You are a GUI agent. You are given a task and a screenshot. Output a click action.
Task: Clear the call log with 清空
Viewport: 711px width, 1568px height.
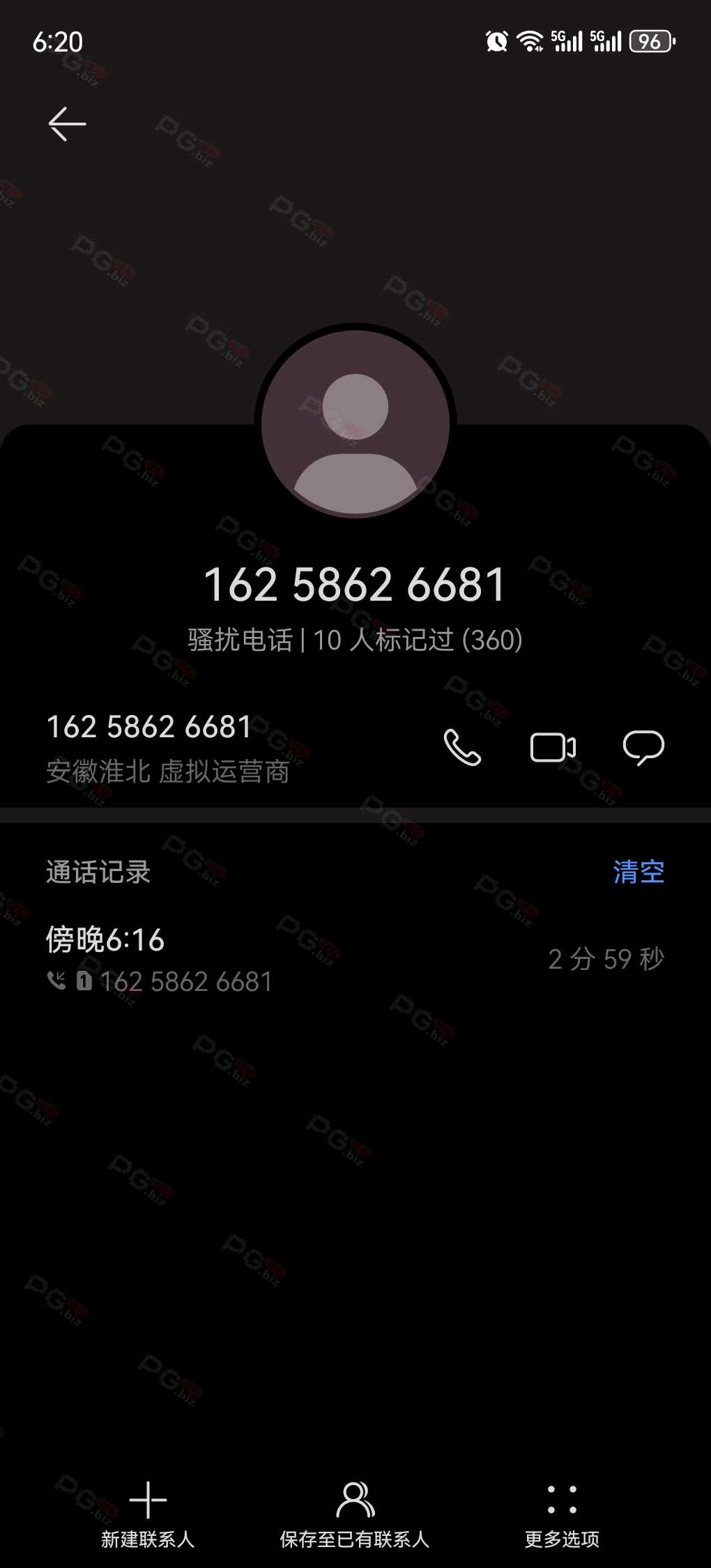[x=639, y=872]
